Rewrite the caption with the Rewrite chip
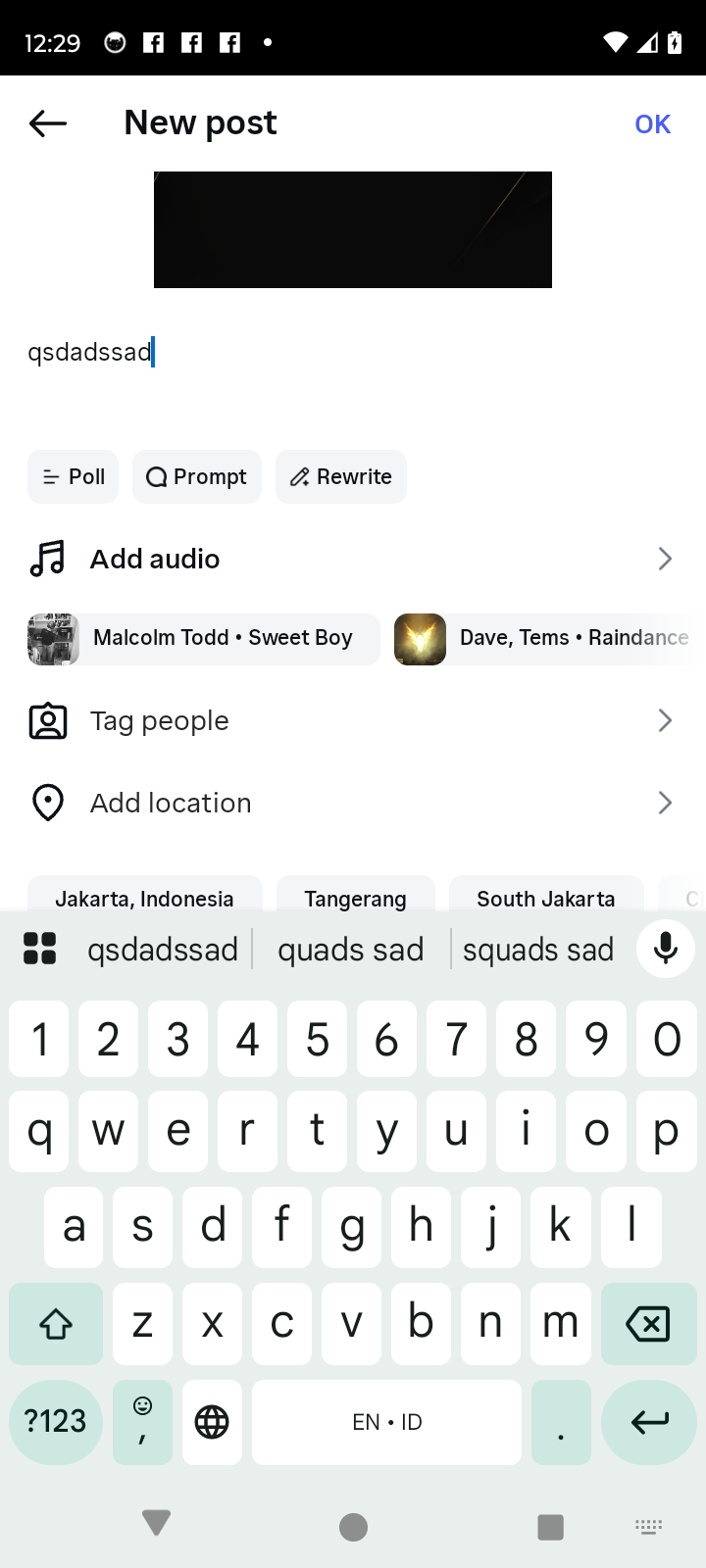 click(341, 477)
